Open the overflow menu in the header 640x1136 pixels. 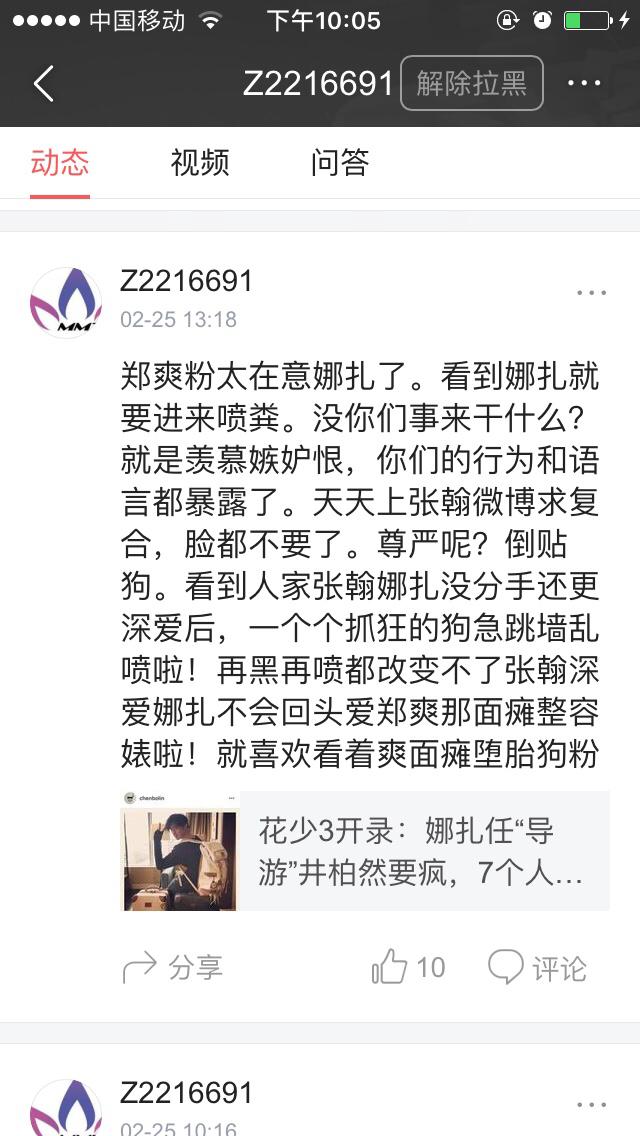pyautogui.click(x=584, y=83)
